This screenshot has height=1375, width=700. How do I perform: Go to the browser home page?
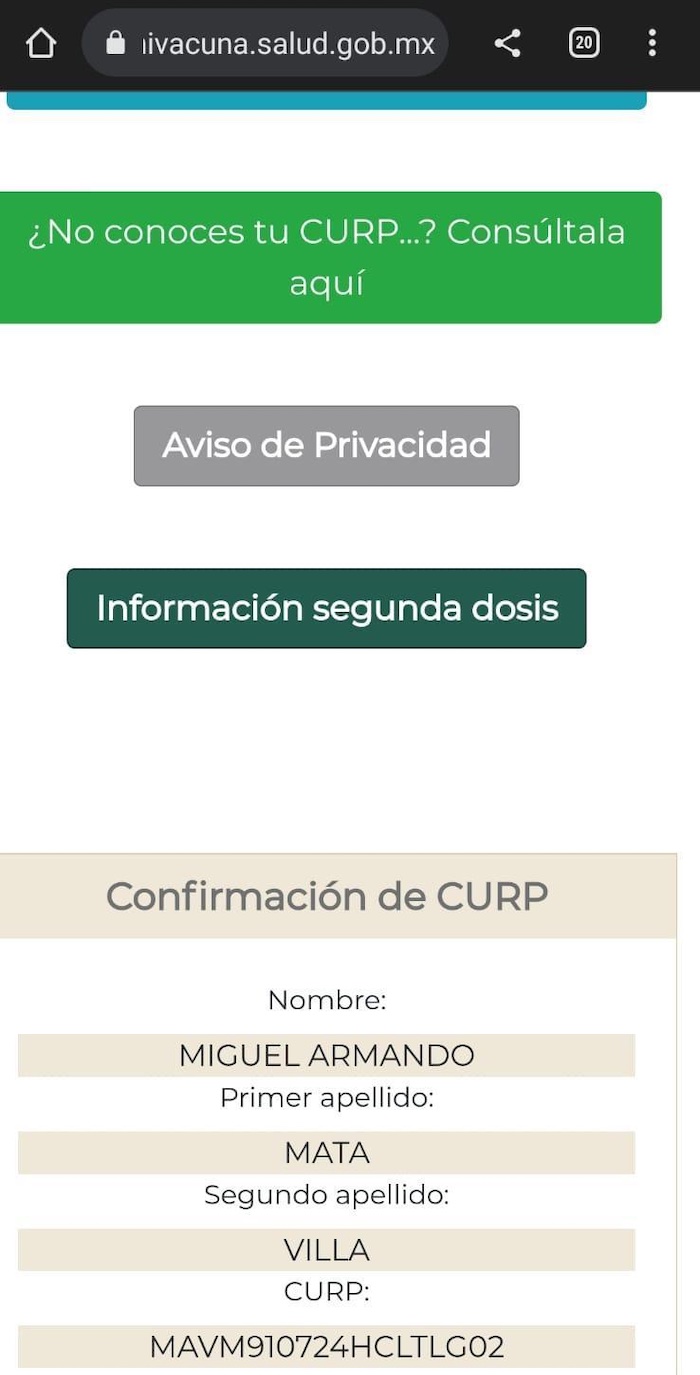(41, 43)
